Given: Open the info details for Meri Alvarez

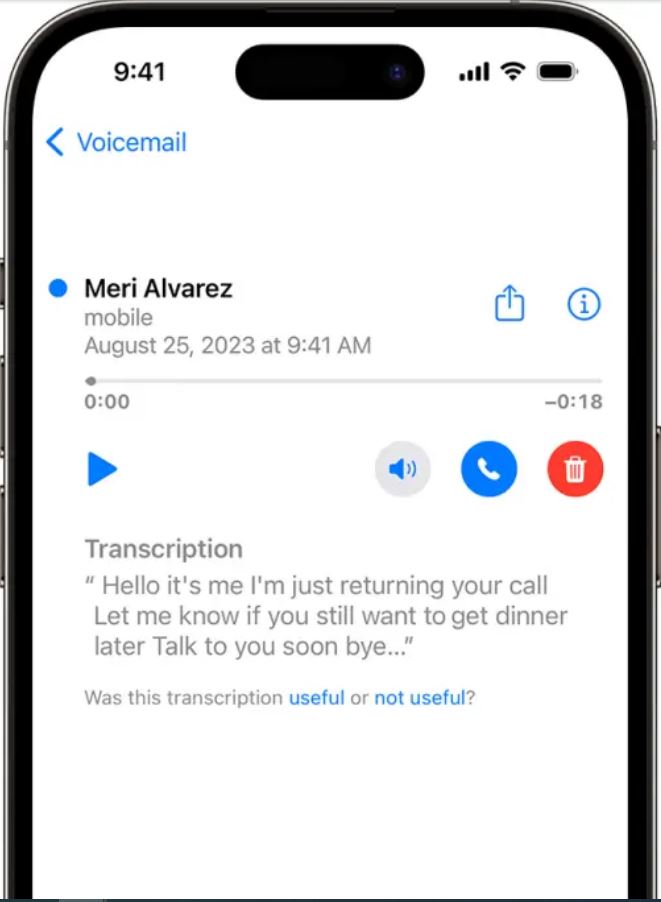Looking at the screenshot, I should [584, 304].
